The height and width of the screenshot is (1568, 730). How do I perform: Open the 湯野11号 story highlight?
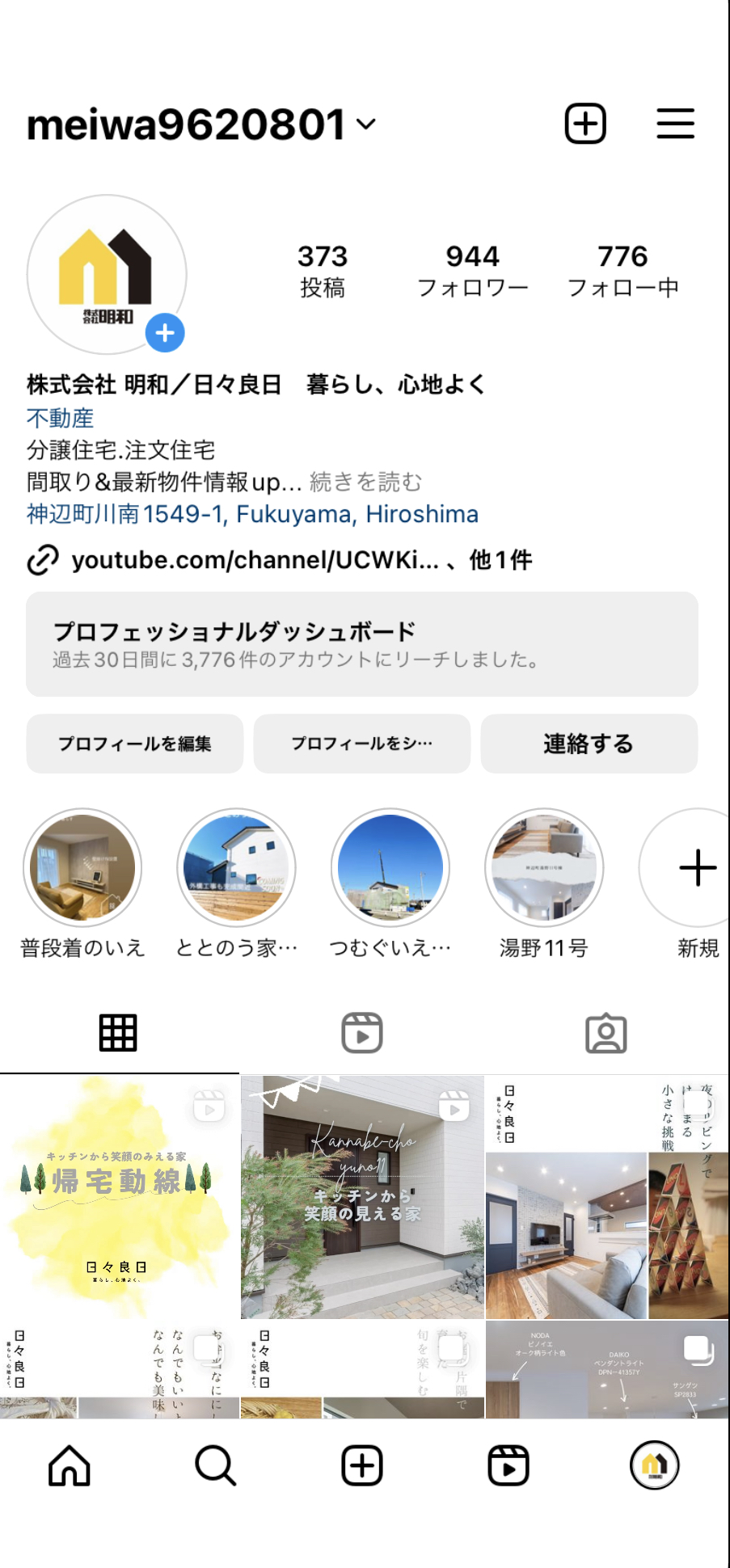click(x=544, y=869)
